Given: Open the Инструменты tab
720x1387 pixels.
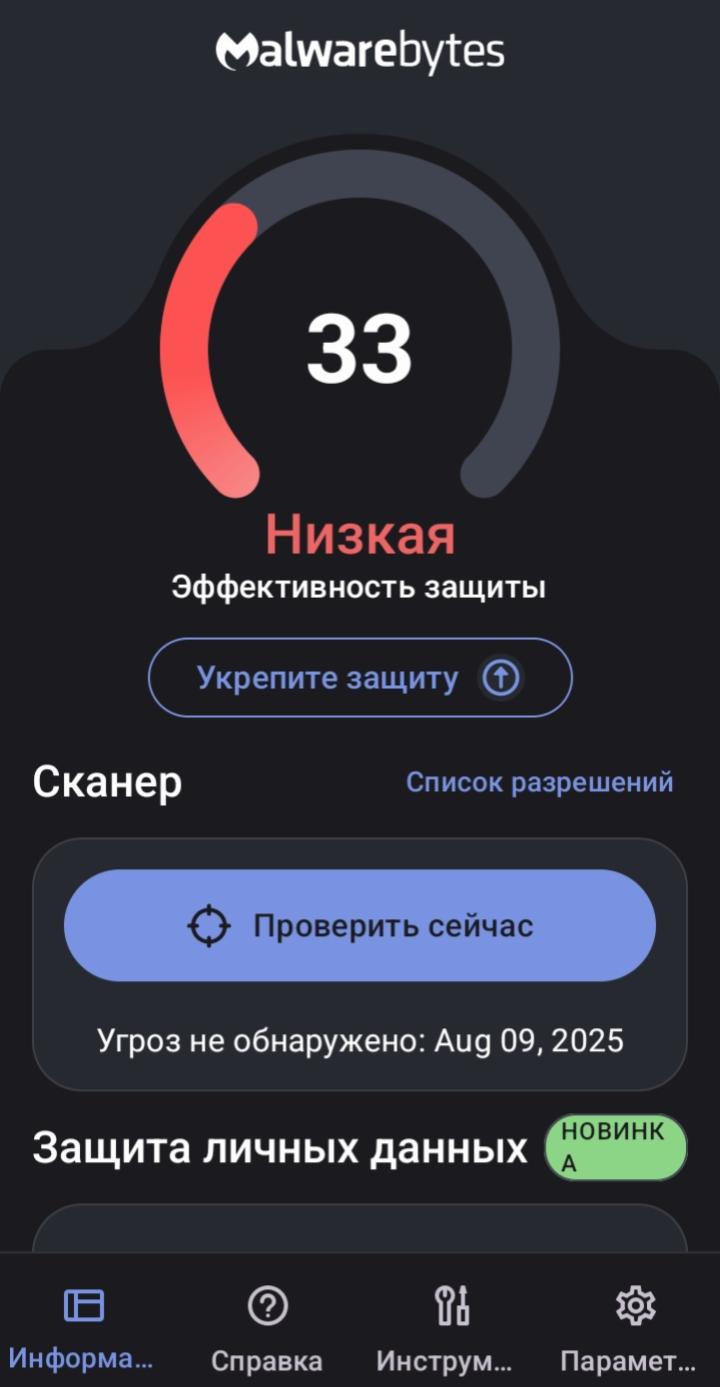Looking at the screenshot, I should pyautogui.click(x=445, y=1327).
